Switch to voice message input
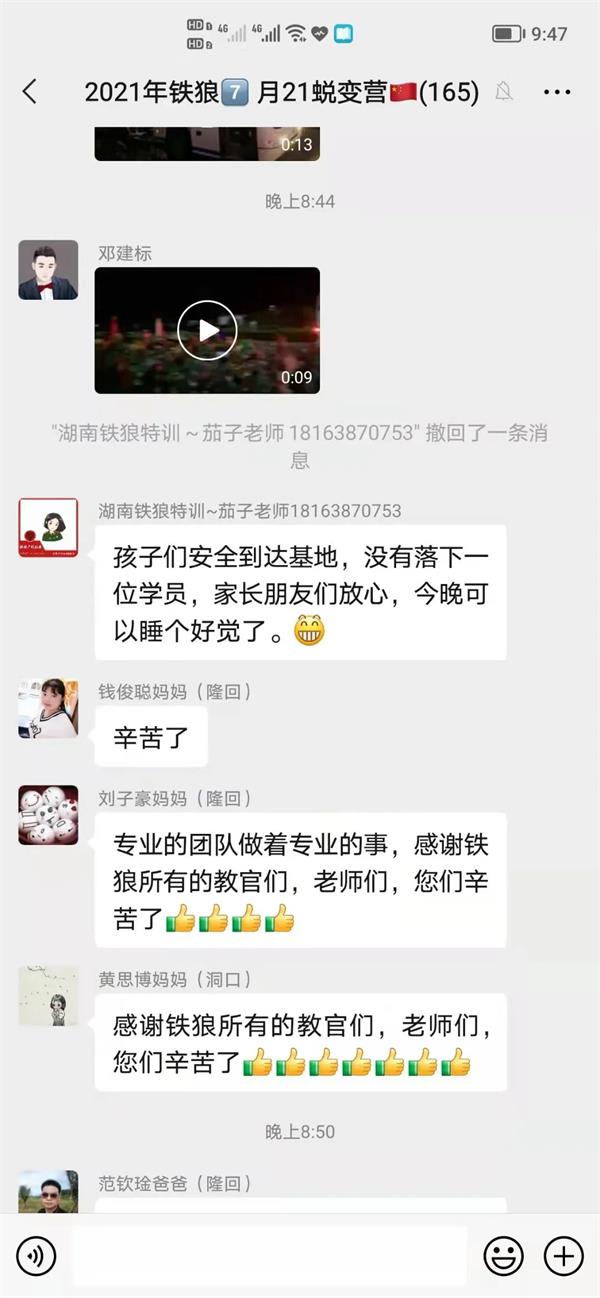Viewport: 600px width, 1298px height. (x=37, y=1255)
